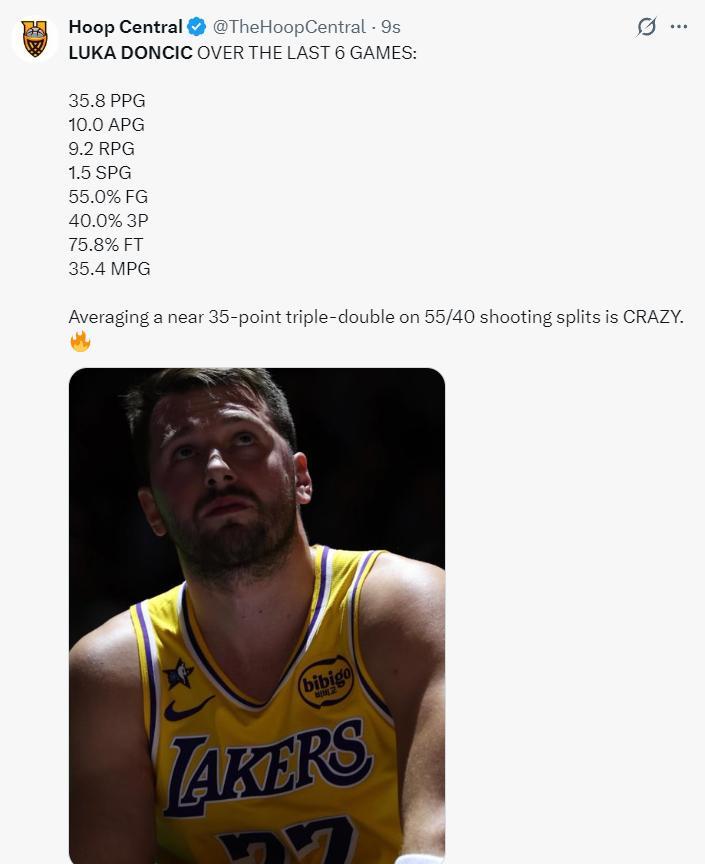Image resolution: width=705 pixels, height=864 pixels.
Task: Open the Hoop Central account name
Action: [125, 27]
